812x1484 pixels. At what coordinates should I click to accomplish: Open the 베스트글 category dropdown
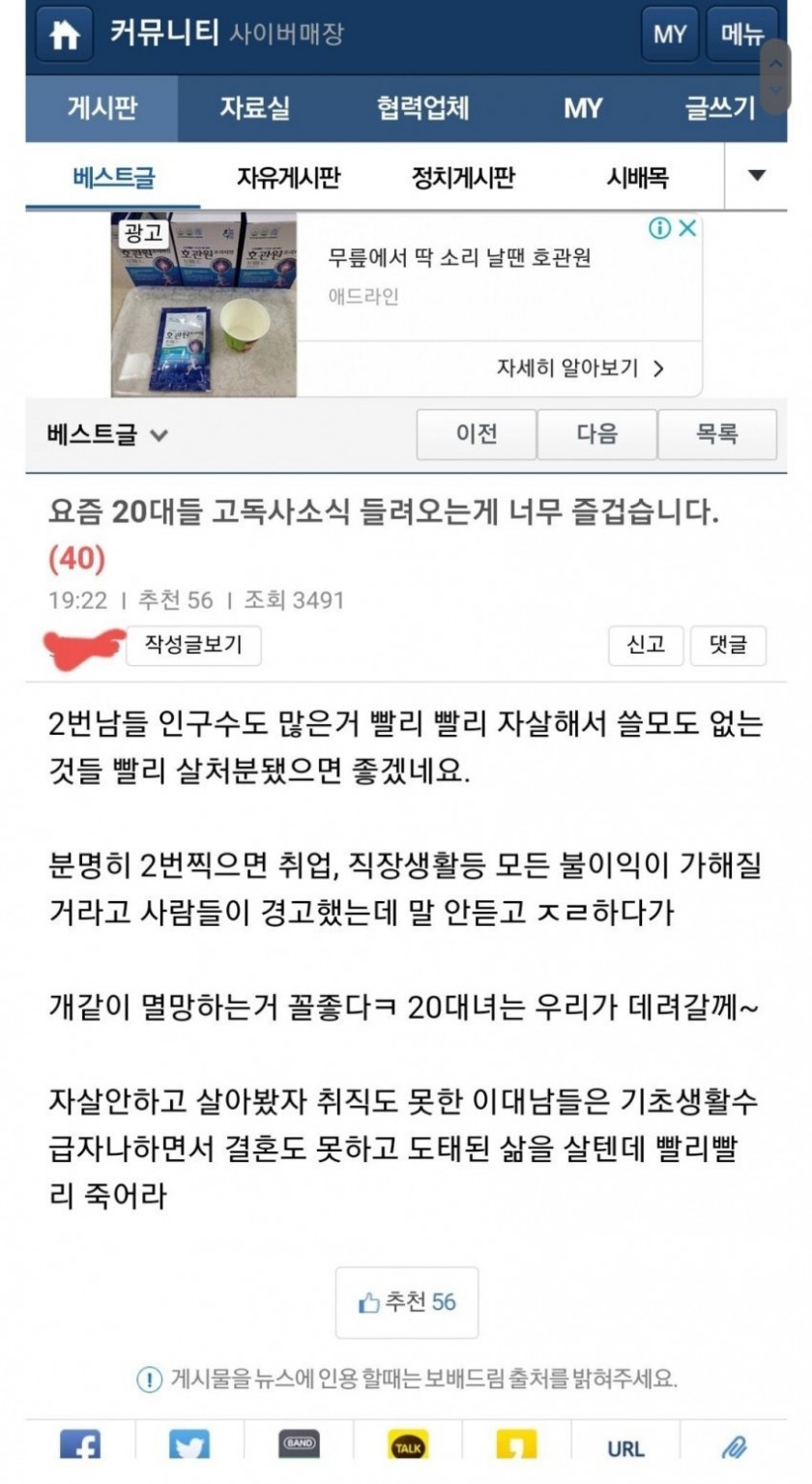pyautogui.click(x=107, y=435)
